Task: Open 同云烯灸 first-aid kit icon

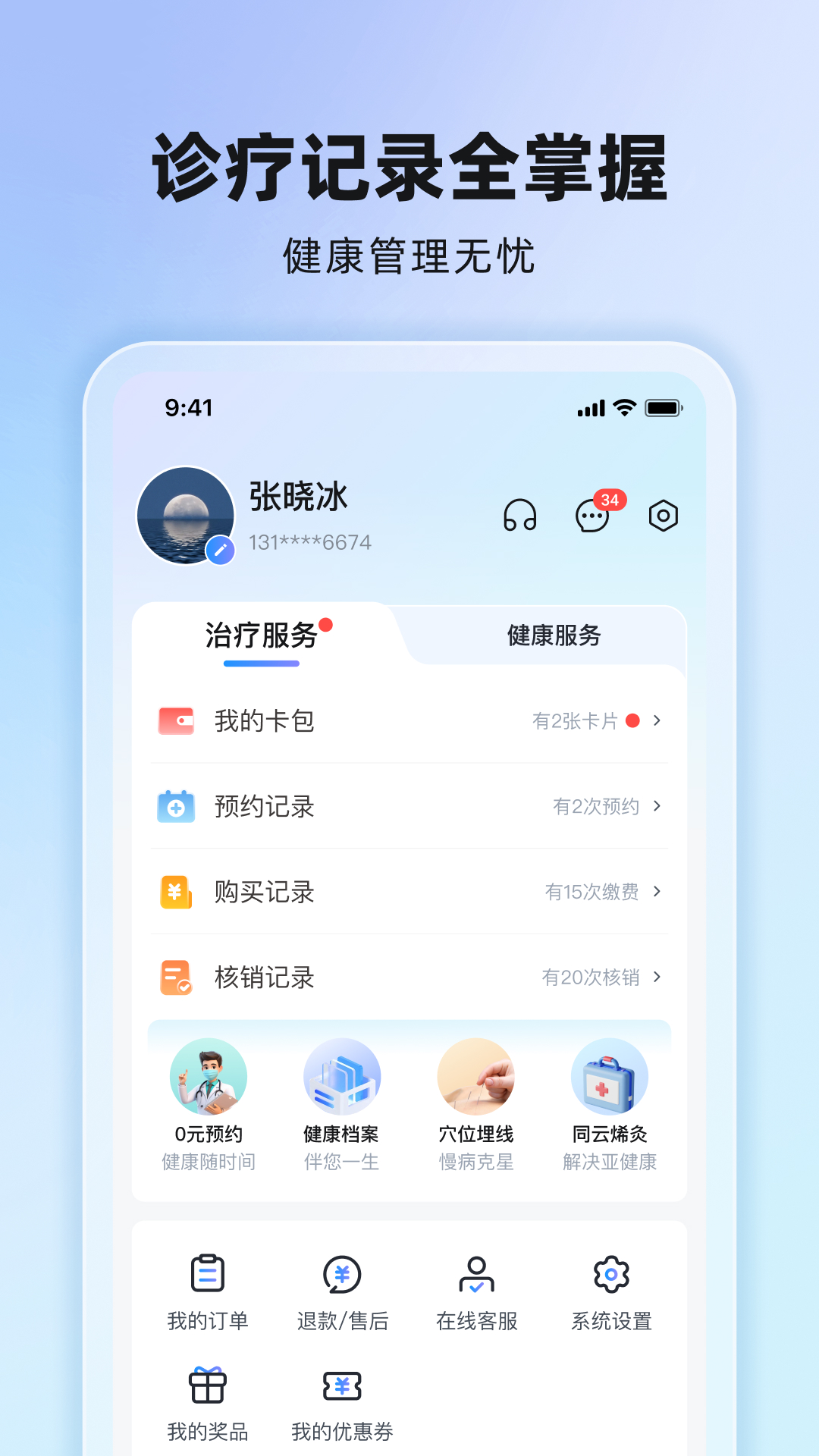Action: 609,1077
